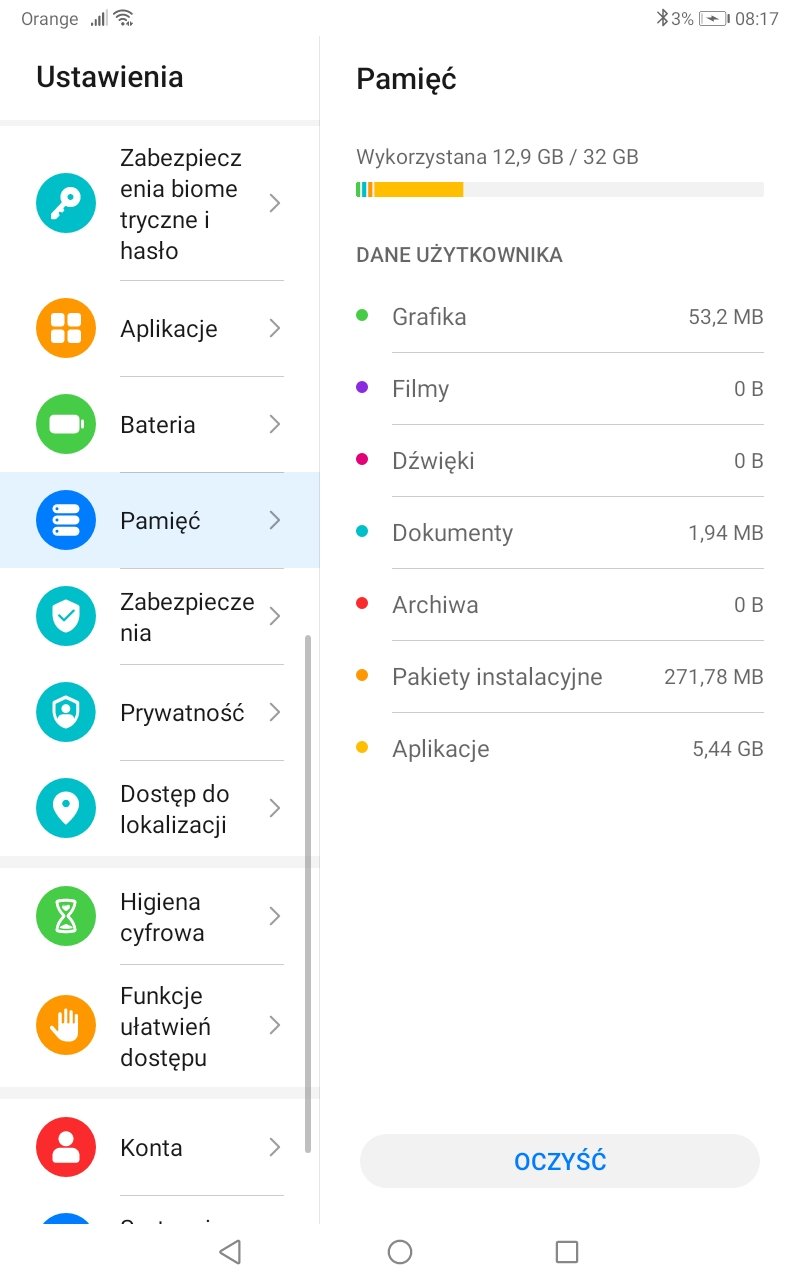Open Dźwięki storage category
The image size is (800, 1280).
[560, 461]
